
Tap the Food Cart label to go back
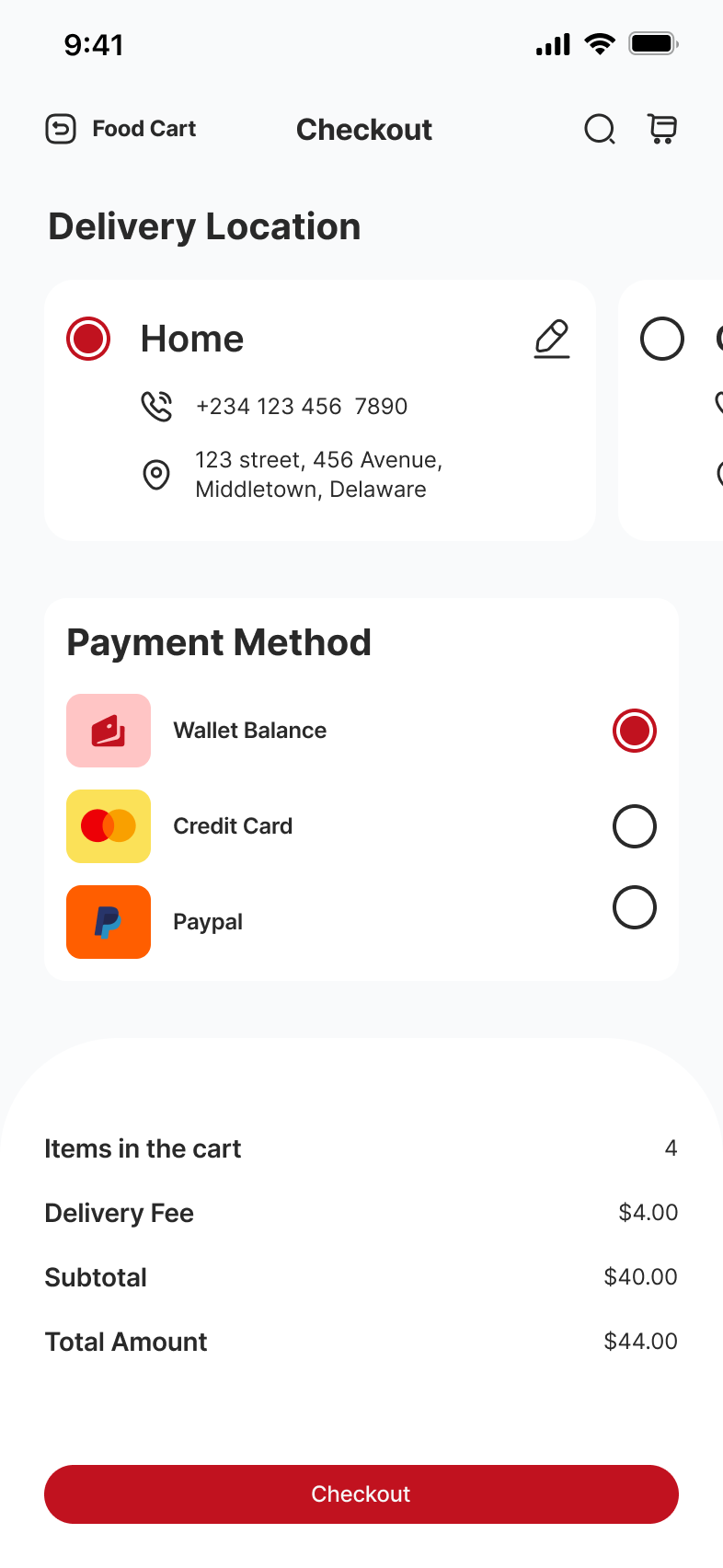pyautogui.click(x=143, y=129)
